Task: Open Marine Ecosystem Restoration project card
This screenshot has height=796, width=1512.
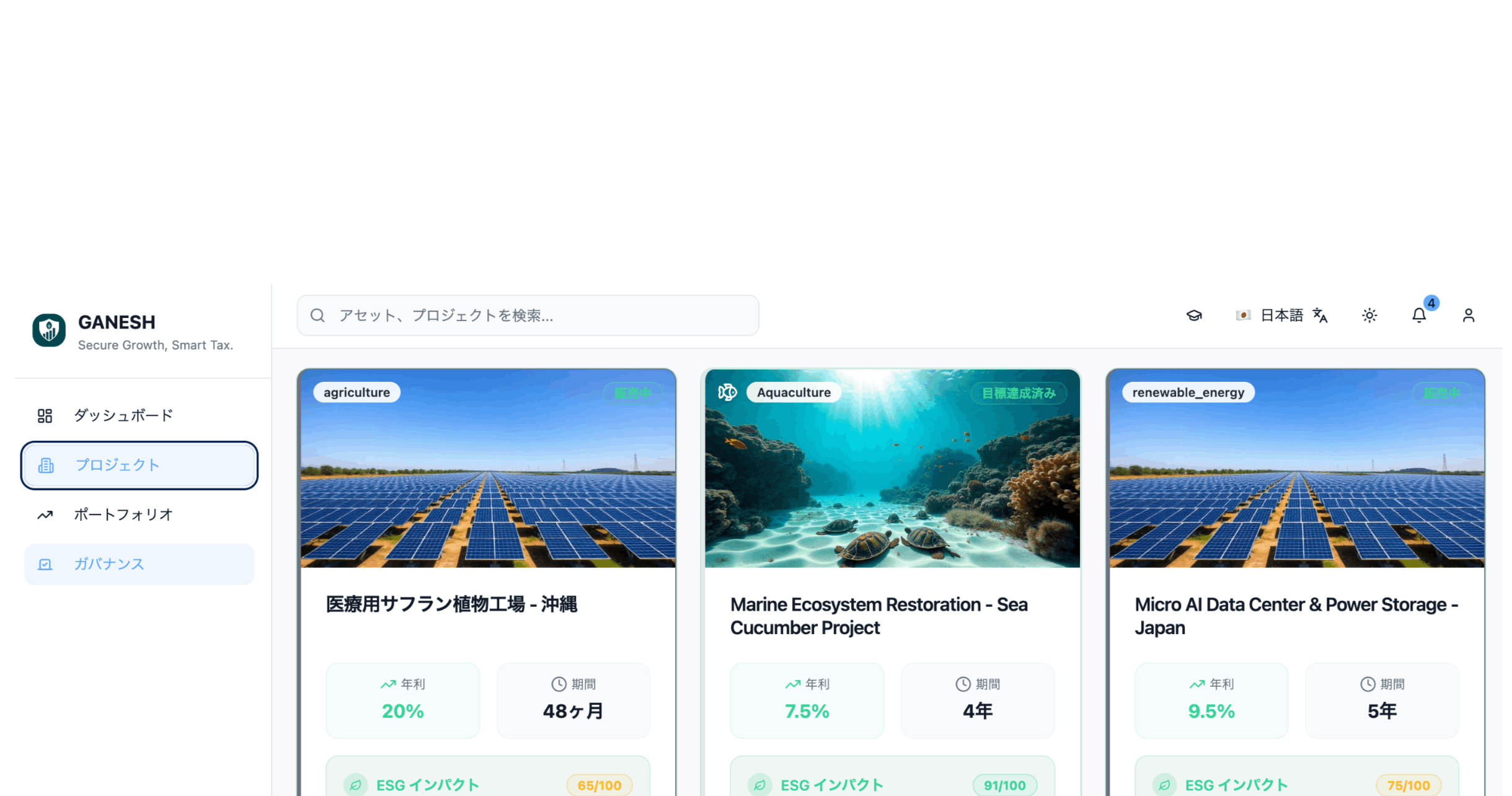Action: tap(878, 616)
